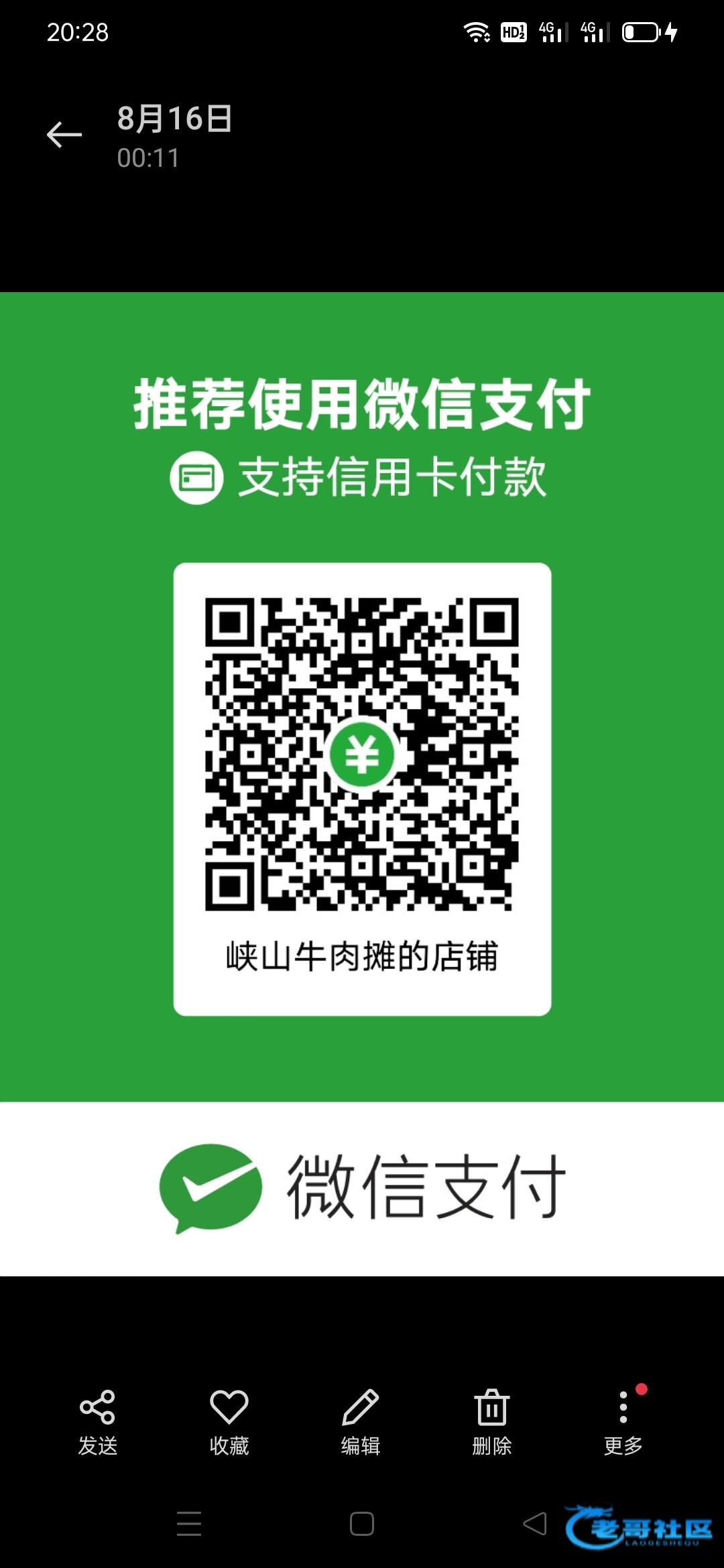Go back using the top-left arrow
This screenshot has height=1568, width=724.
64,135
